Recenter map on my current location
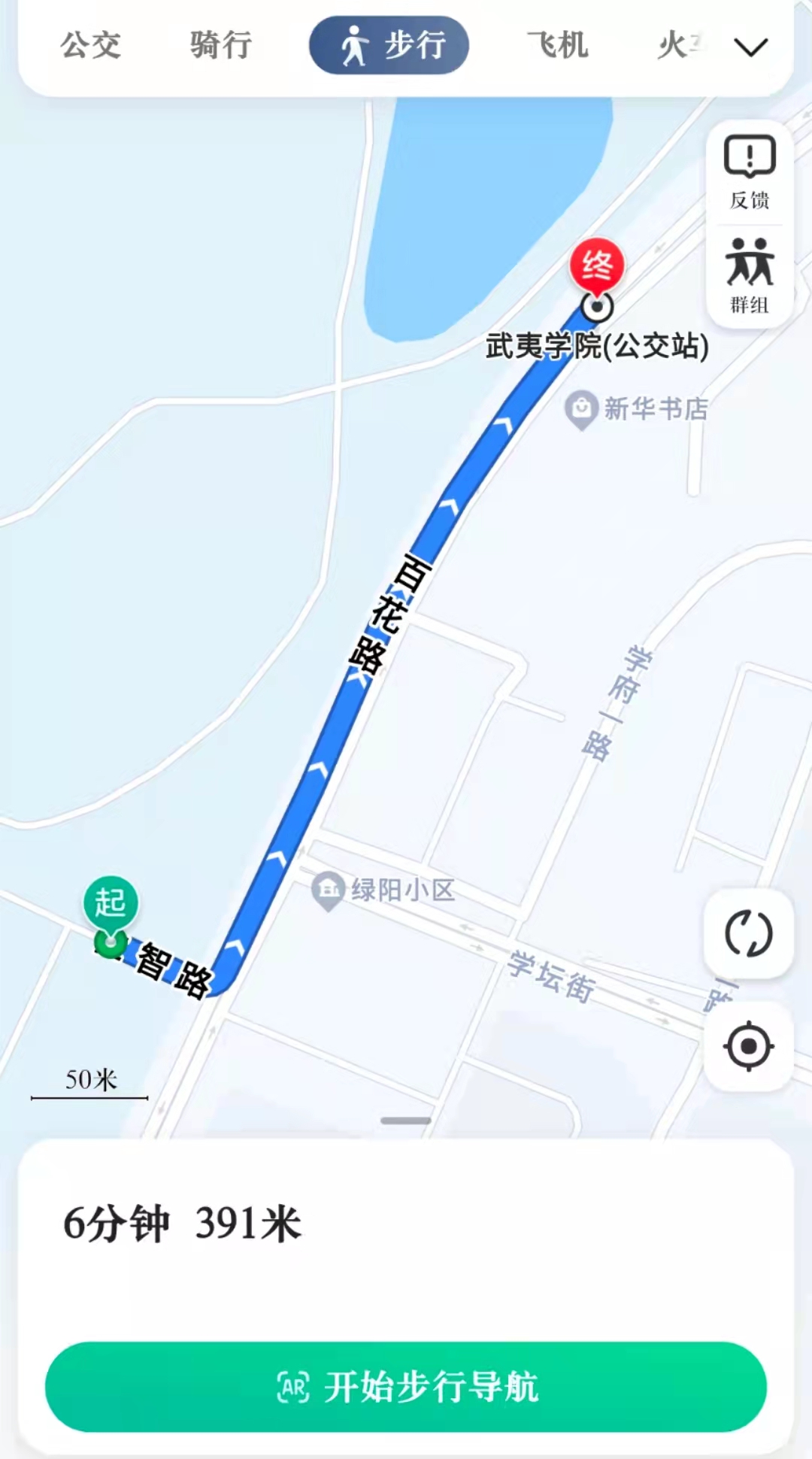 click(x=748, y=1045)
